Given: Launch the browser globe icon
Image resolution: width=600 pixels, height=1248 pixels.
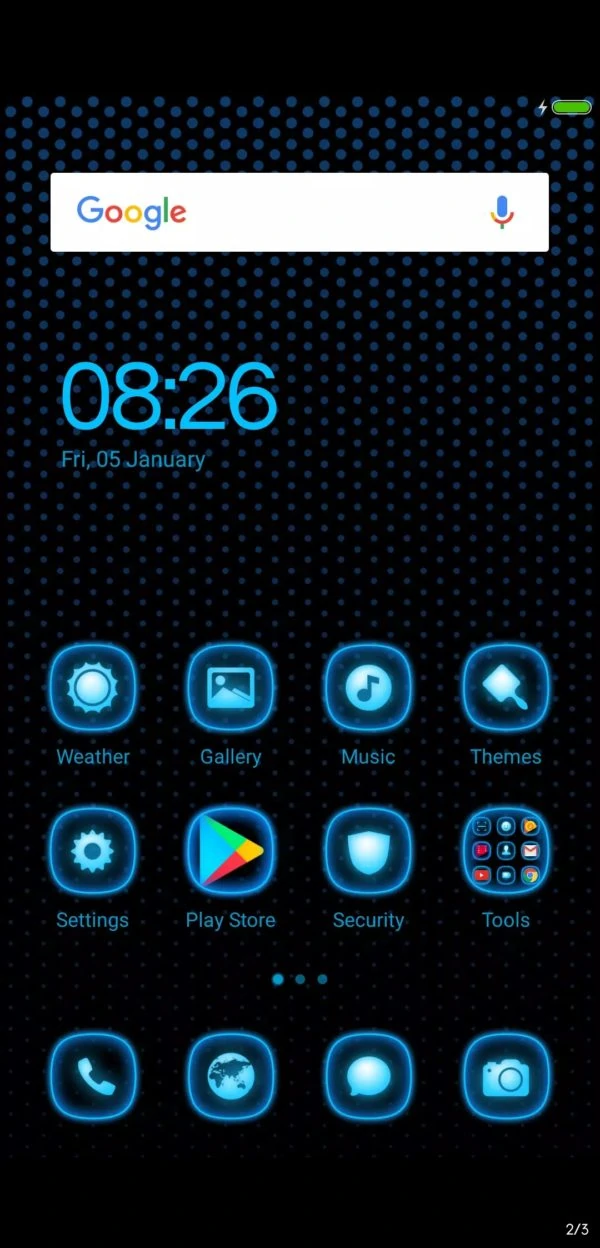Looking at the screenshot, I should [230, 1077].
